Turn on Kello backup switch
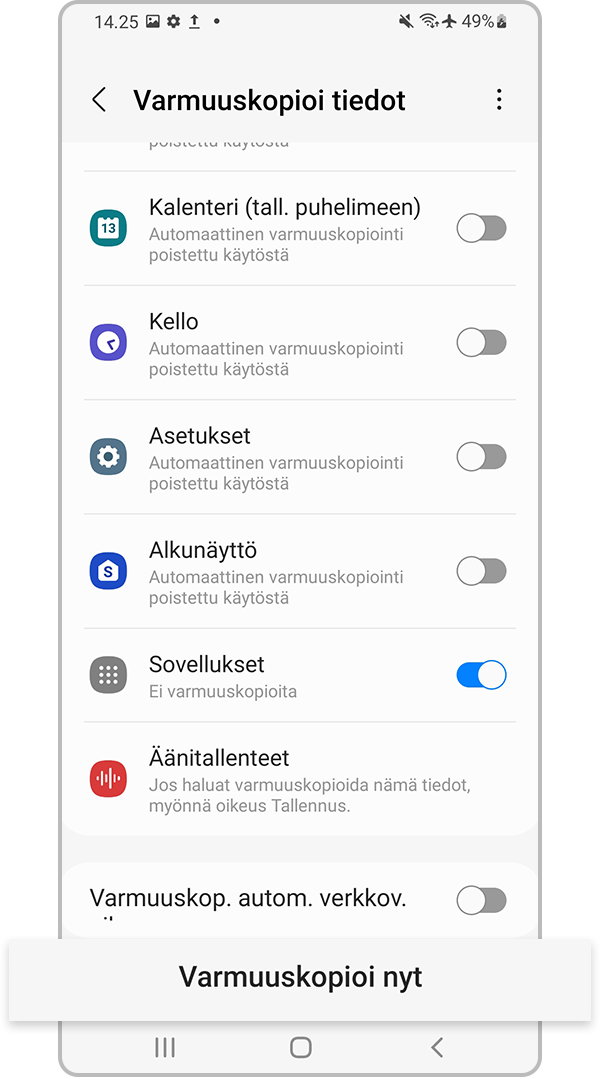Image resolution: width=600 pixels, height=1077 pixels. (481, 343)
